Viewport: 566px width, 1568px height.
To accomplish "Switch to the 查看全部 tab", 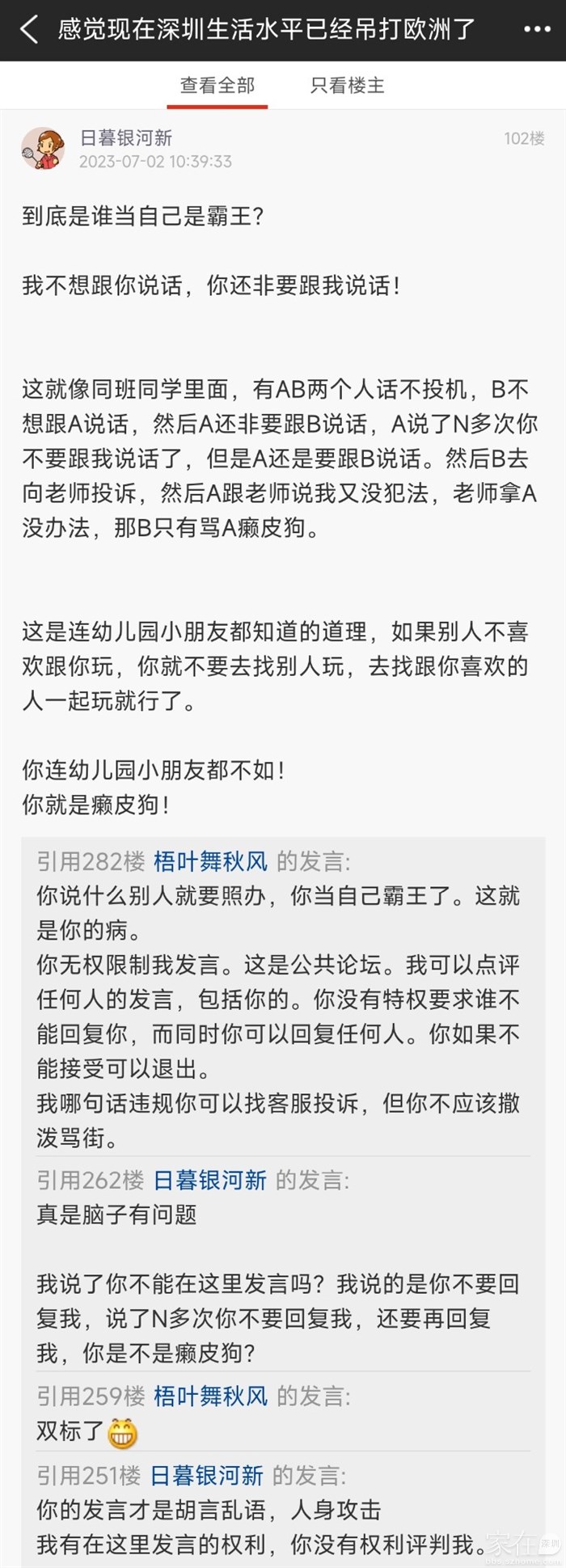I will [x=217, y=86].
